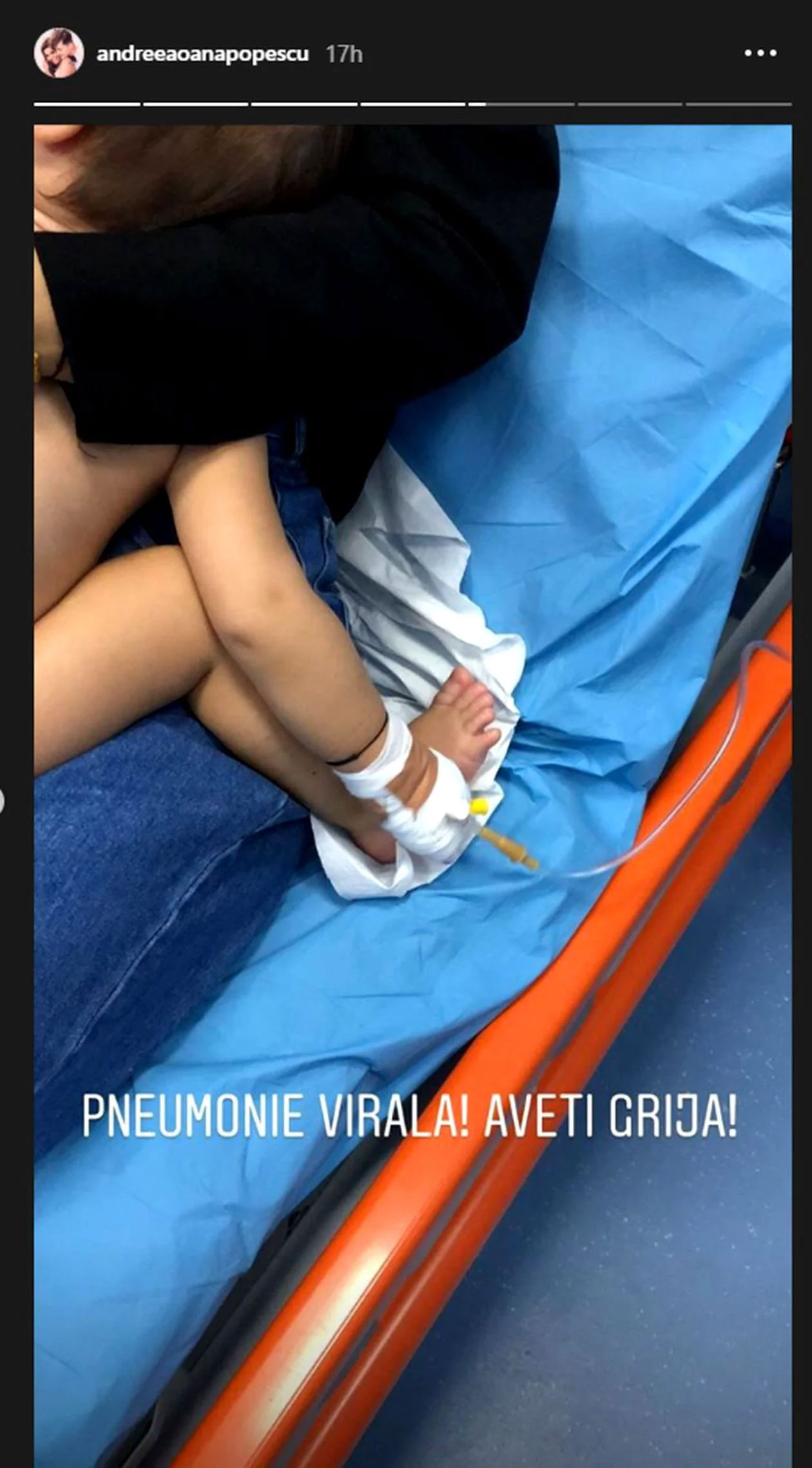Open andreeaoanapopescu's profile picture
This screenshot has width=812, height=1468.
click(59, 53)
